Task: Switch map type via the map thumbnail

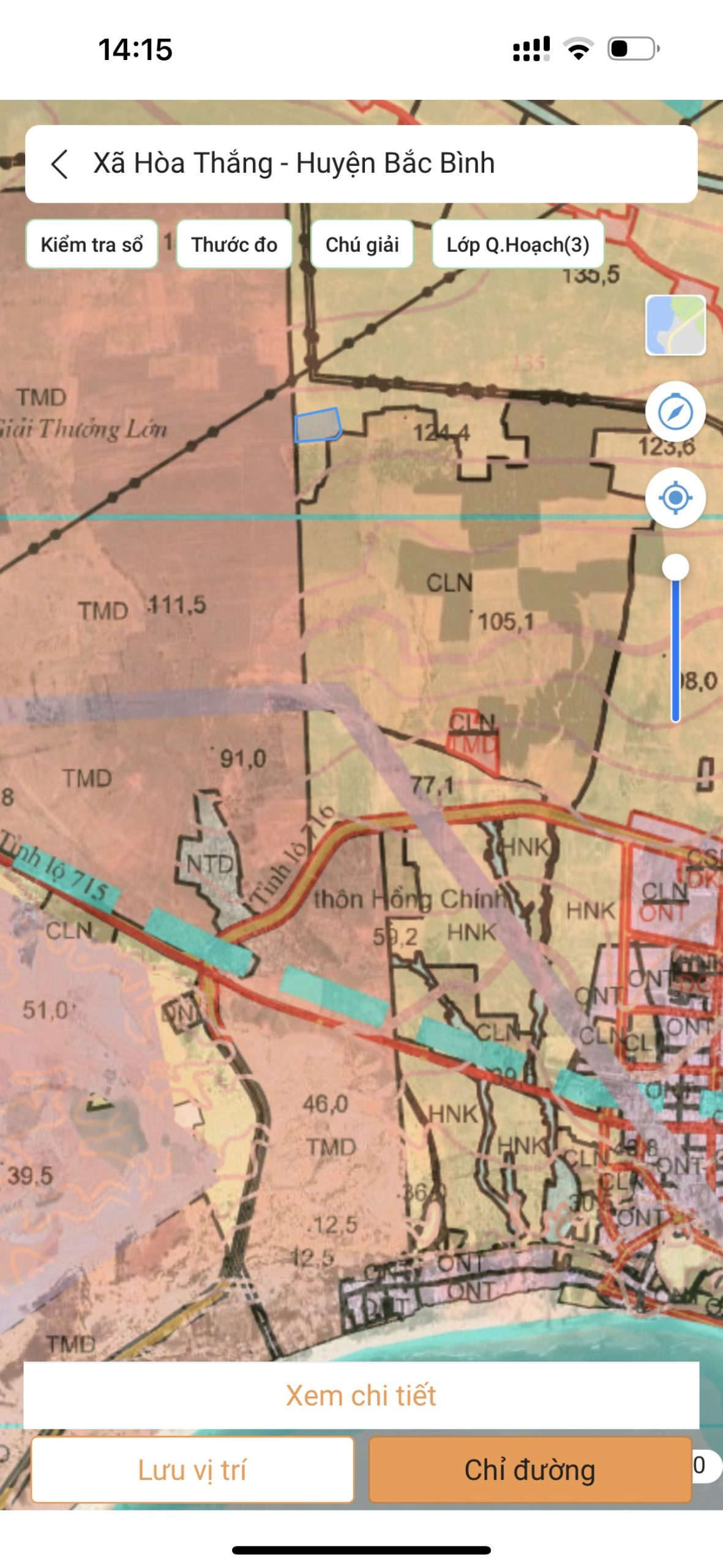Action: click(x=675, y=325)
